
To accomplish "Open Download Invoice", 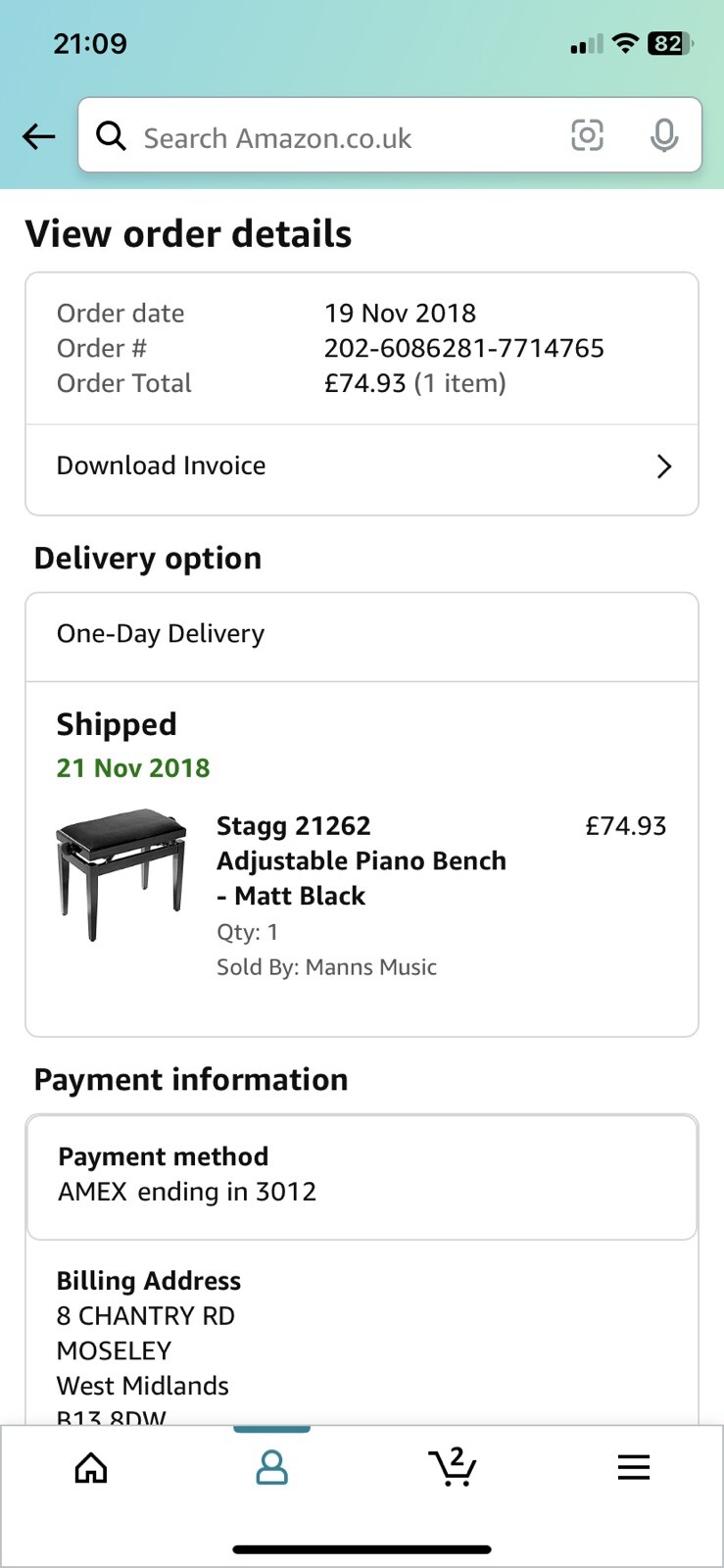I will [x=161, y=465].
